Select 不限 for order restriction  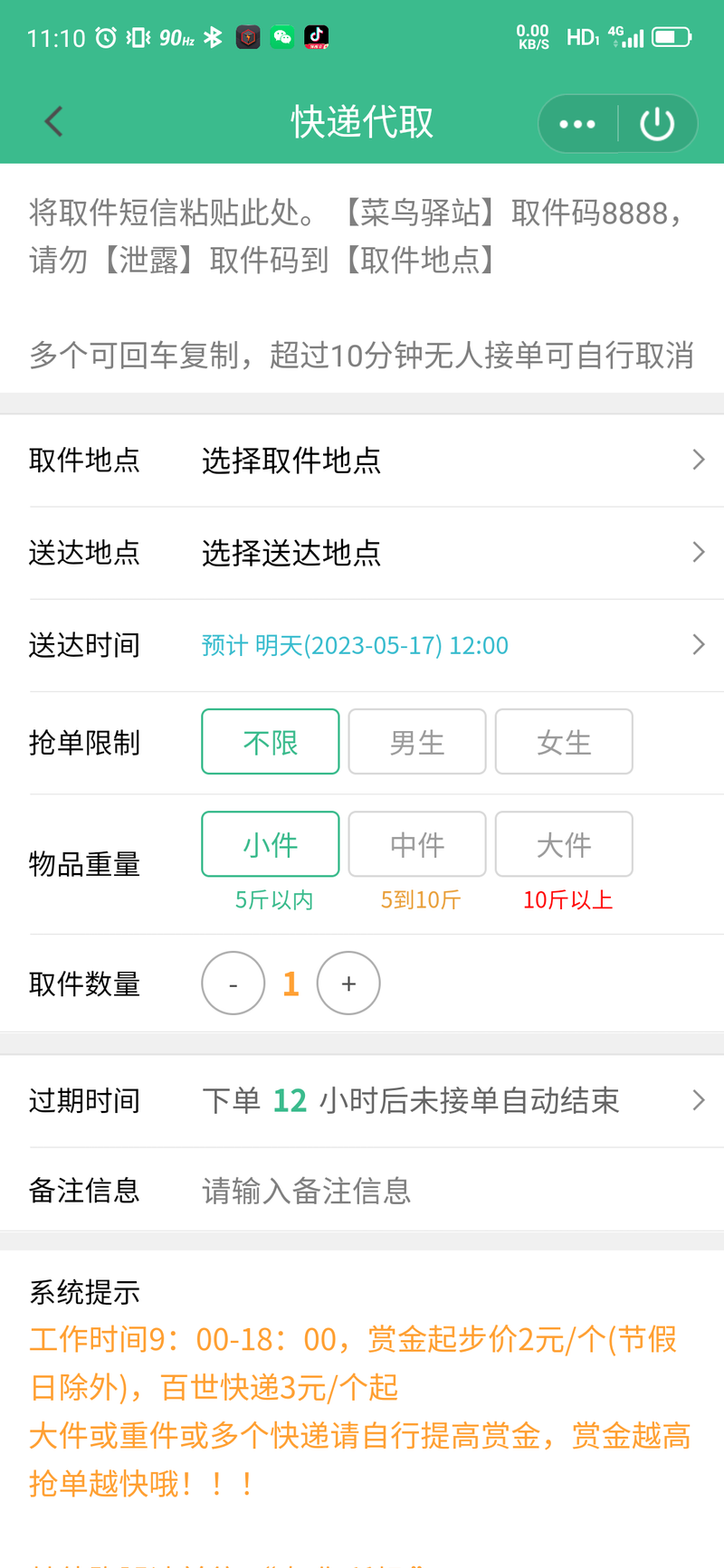pyautogui.click(x=271, y=742)
